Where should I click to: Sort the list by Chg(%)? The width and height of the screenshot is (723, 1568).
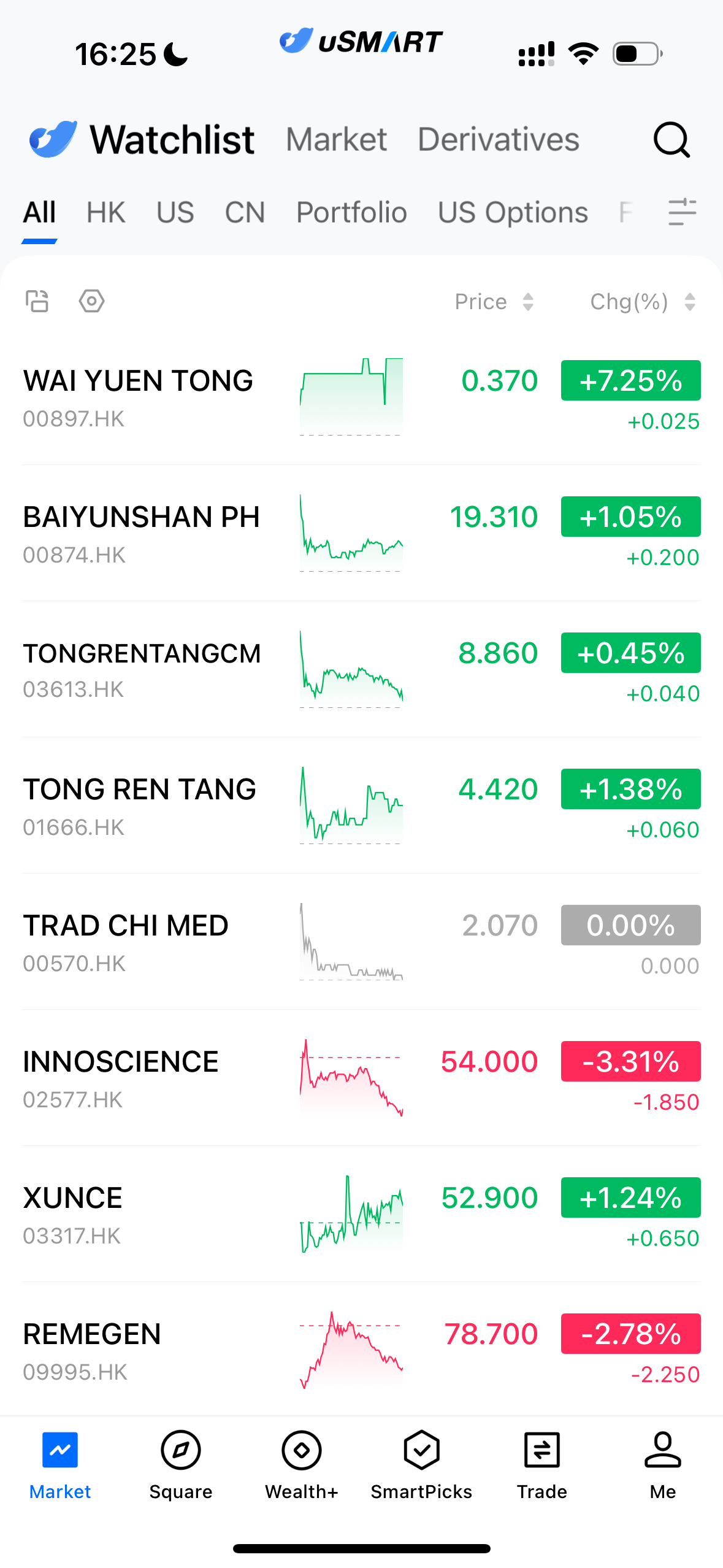641,302
